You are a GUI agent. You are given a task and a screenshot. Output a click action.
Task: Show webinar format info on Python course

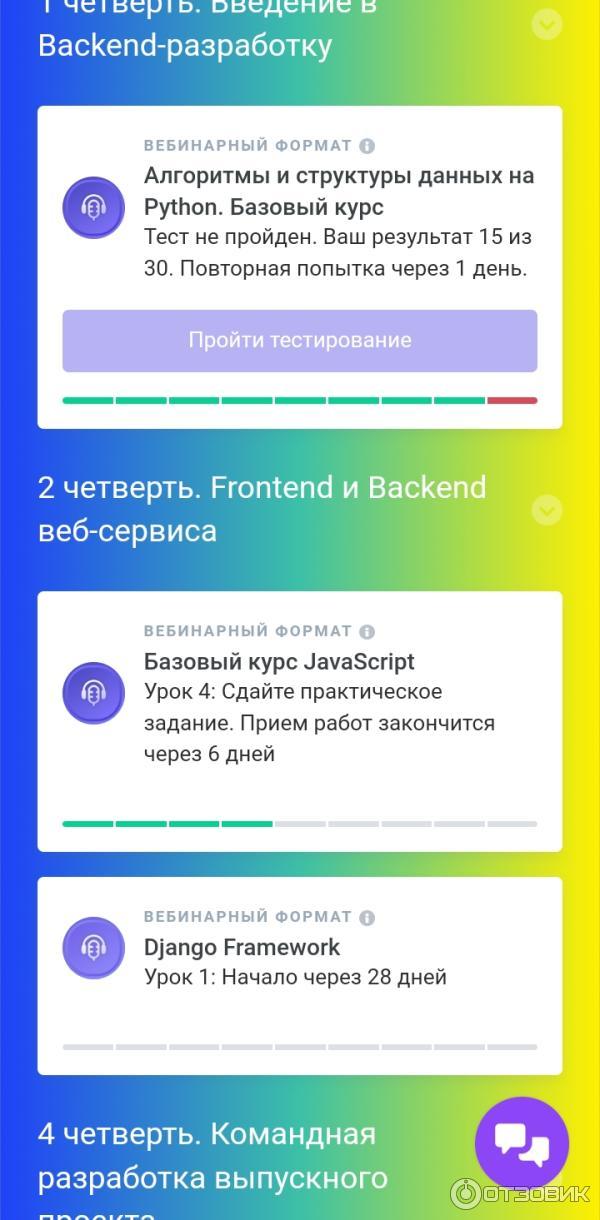pos(367,146)
